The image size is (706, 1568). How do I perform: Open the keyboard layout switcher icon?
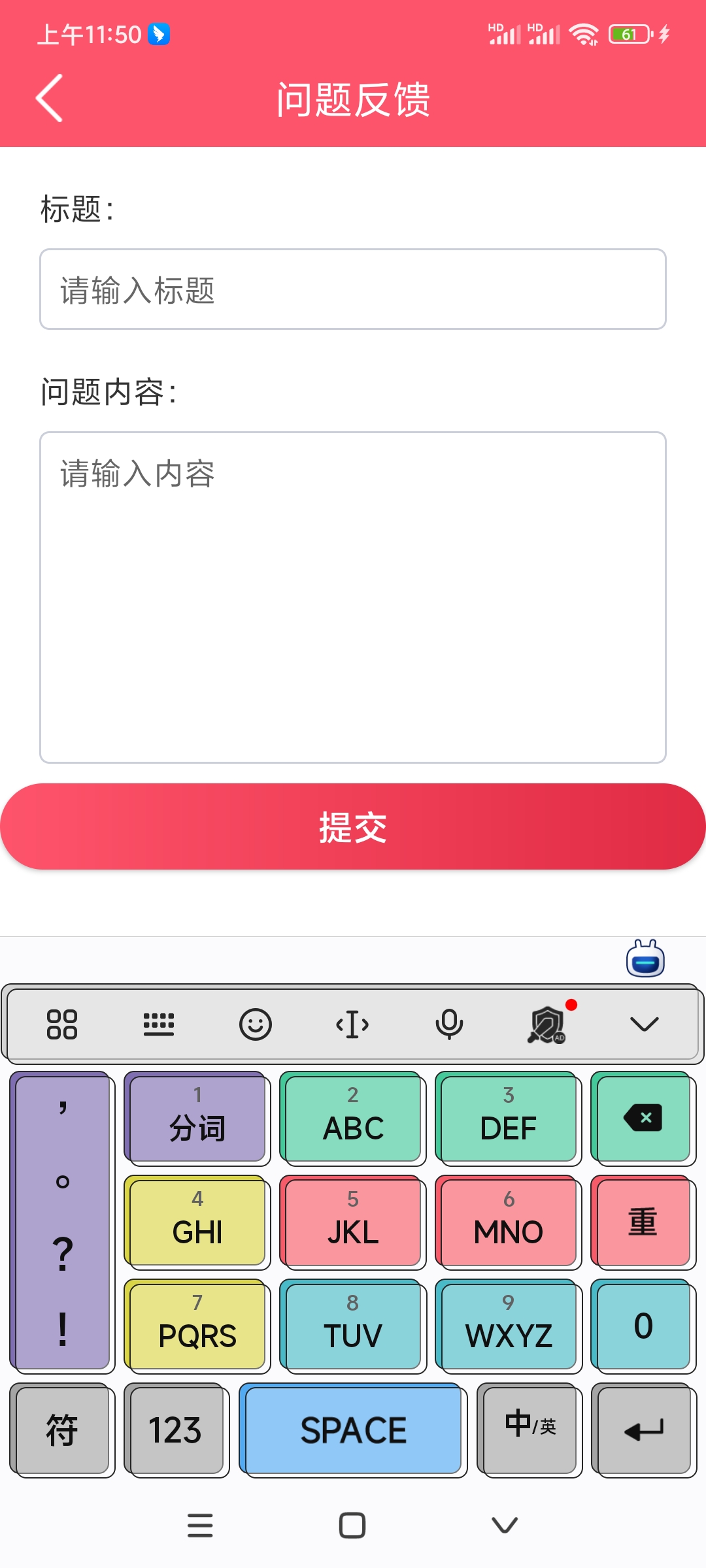pos(158,1024)
